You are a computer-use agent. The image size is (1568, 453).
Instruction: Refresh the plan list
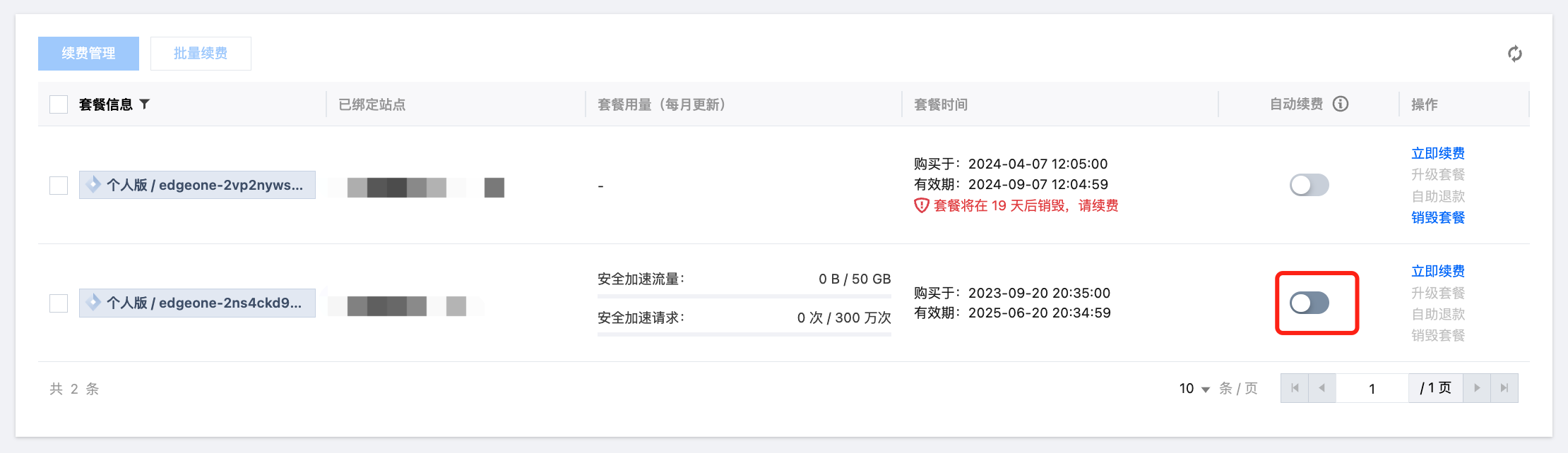click(x=1514, y=54)
